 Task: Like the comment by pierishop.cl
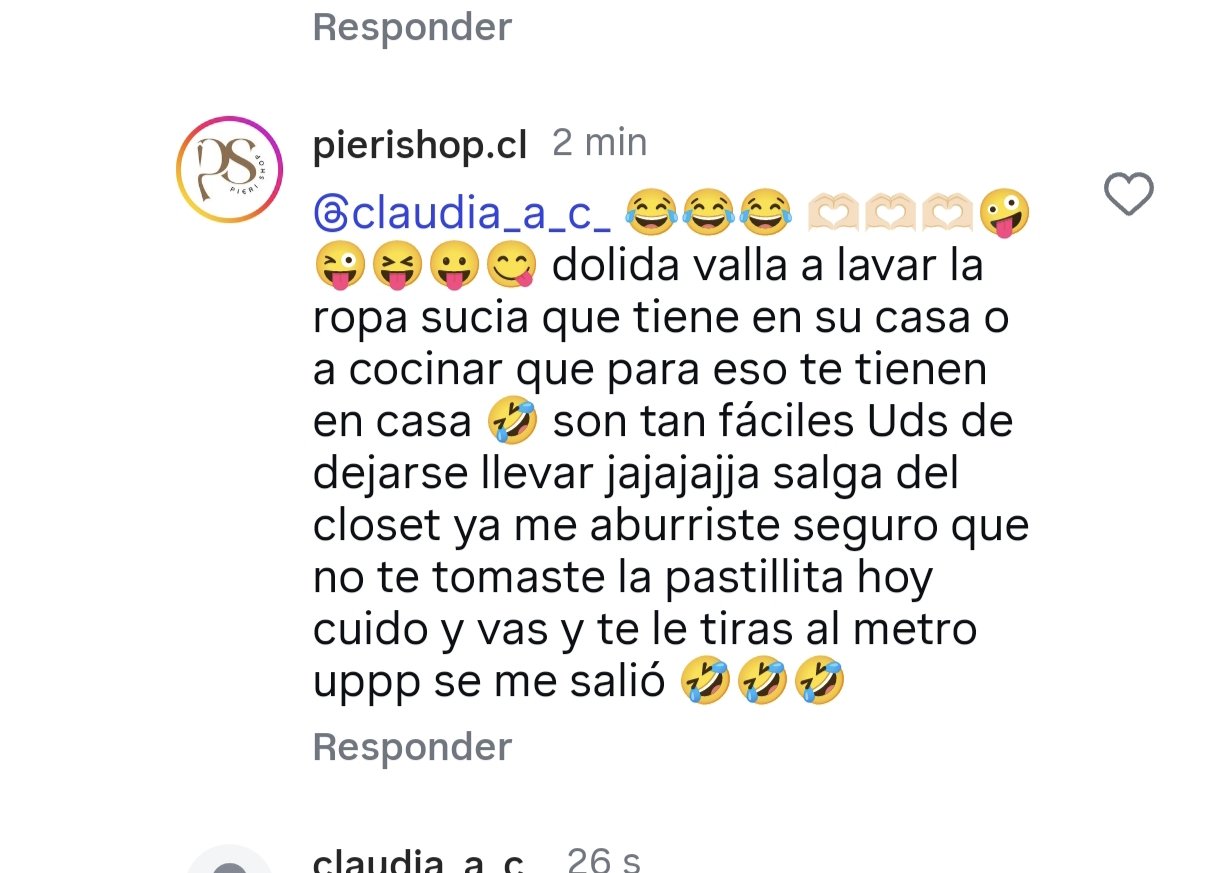tap(1128, 194)
